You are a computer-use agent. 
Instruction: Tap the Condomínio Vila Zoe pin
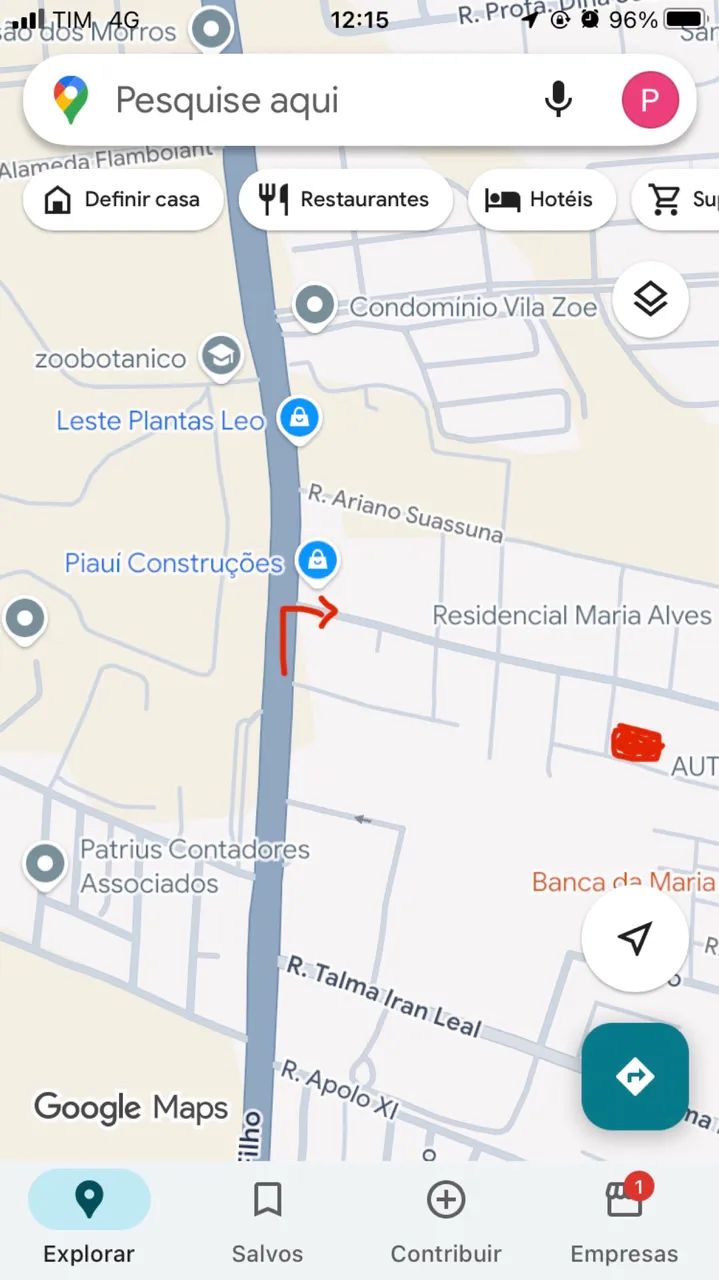[x=316, y=304]
